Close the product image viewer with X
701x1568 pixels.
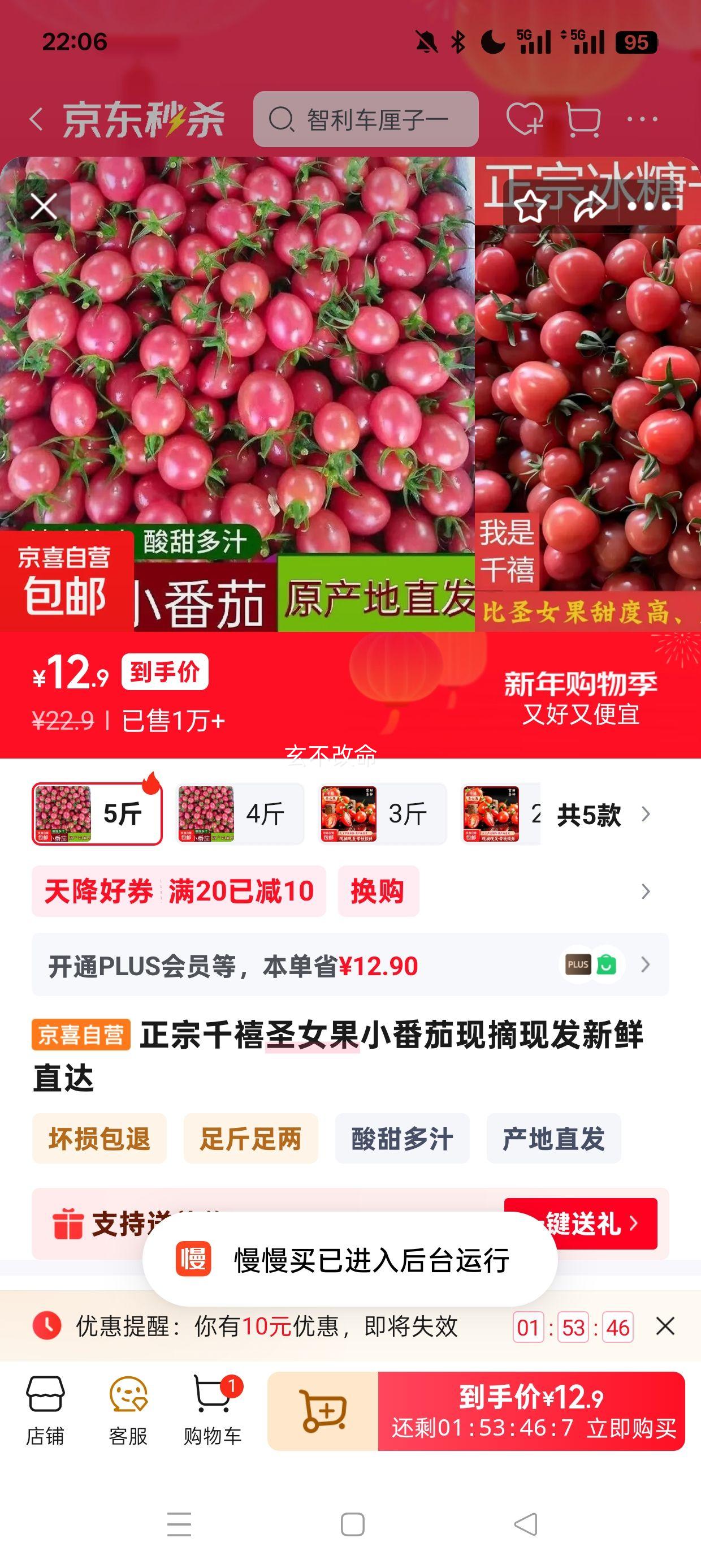pos(42,207)
